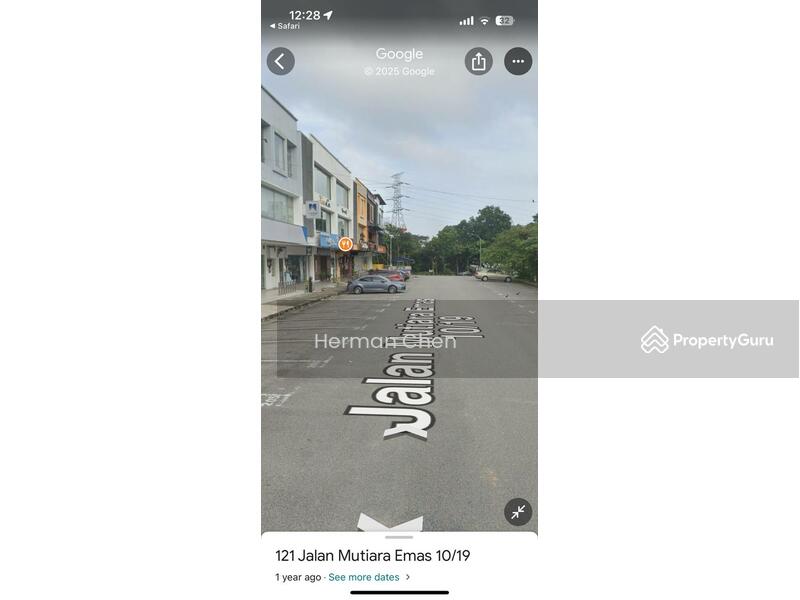Collapse the full-screen Street View
The height and width of the screenshot is (600, 800).
coord(518,512)
